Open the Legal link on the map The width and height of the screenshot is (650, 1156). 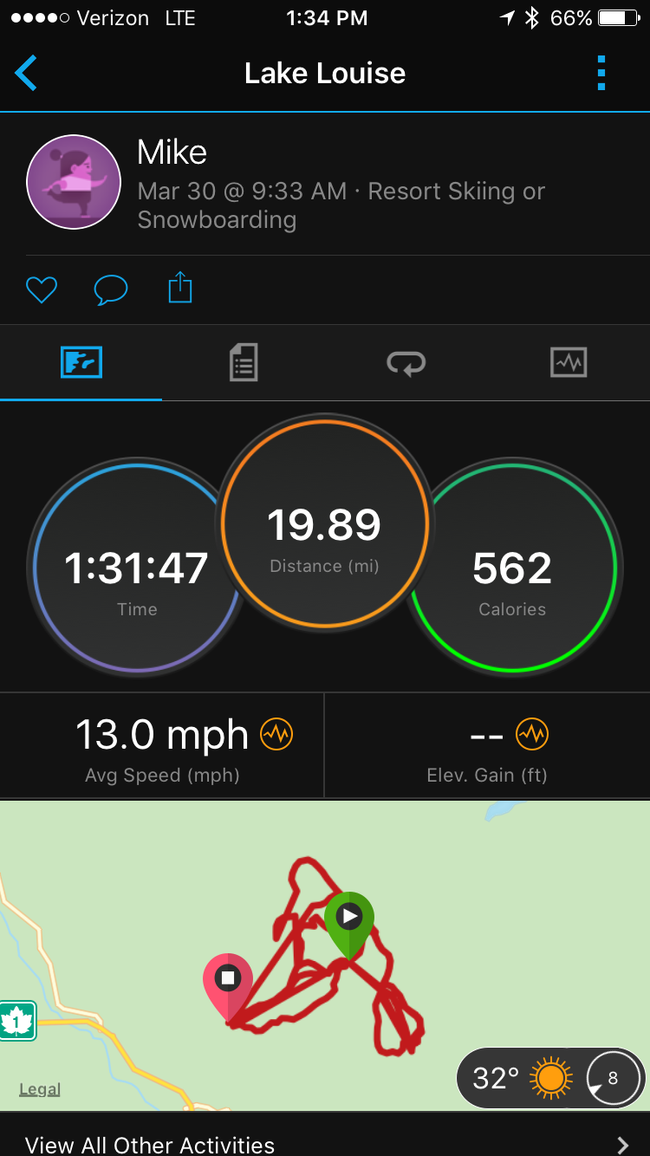pyautogui.click(x=40, y=1089)
